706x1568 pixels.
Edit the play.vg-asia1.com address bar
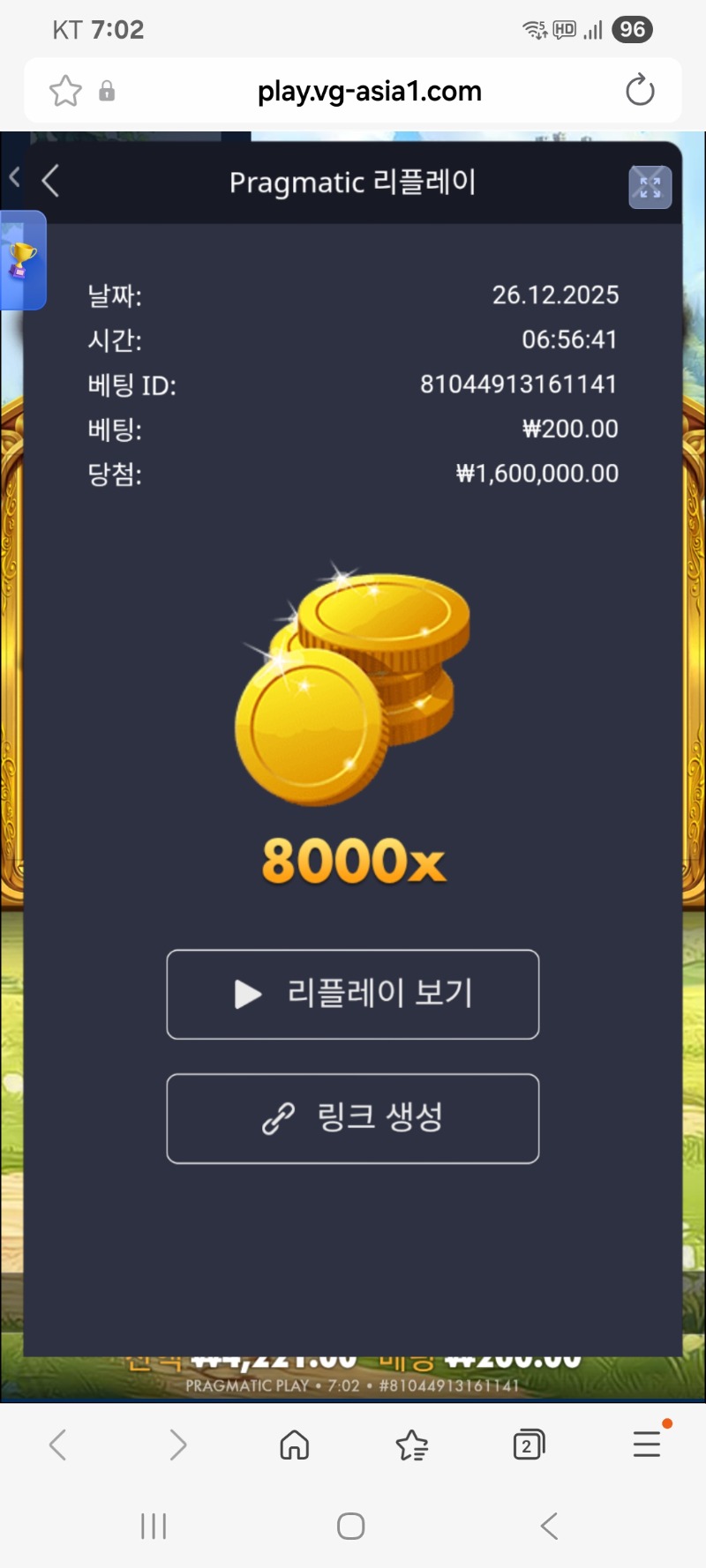click(369, 91)
